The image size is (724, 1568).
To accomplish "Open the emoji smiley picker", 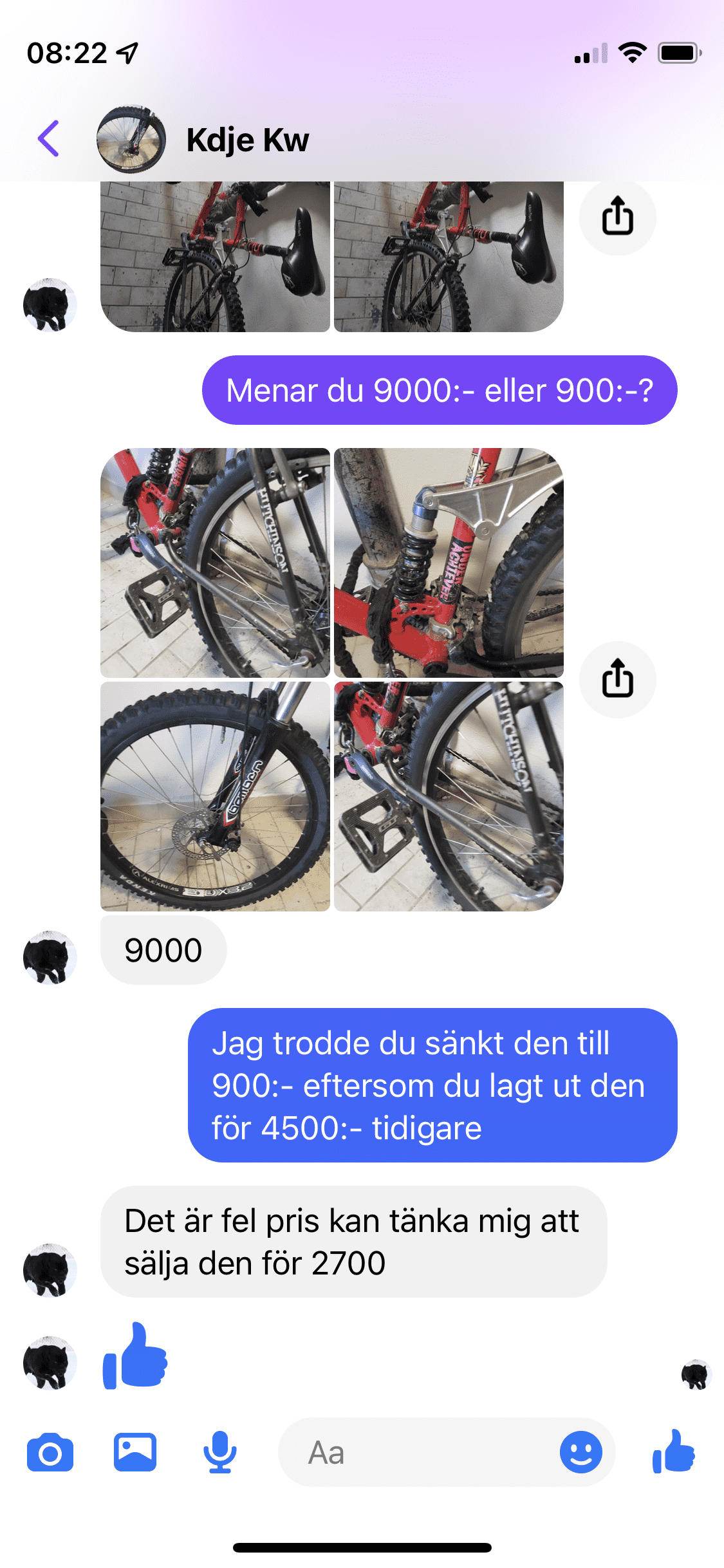I will coord(580,1453).
